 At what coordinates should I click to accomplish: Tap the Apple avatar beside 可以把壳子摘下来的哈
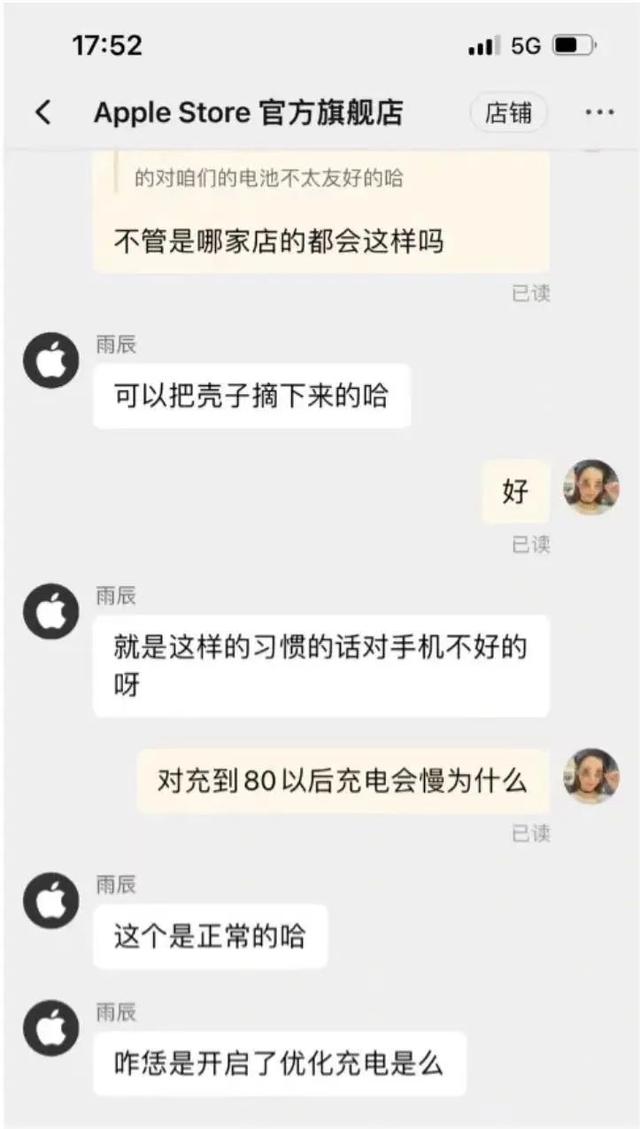(50, 362)
